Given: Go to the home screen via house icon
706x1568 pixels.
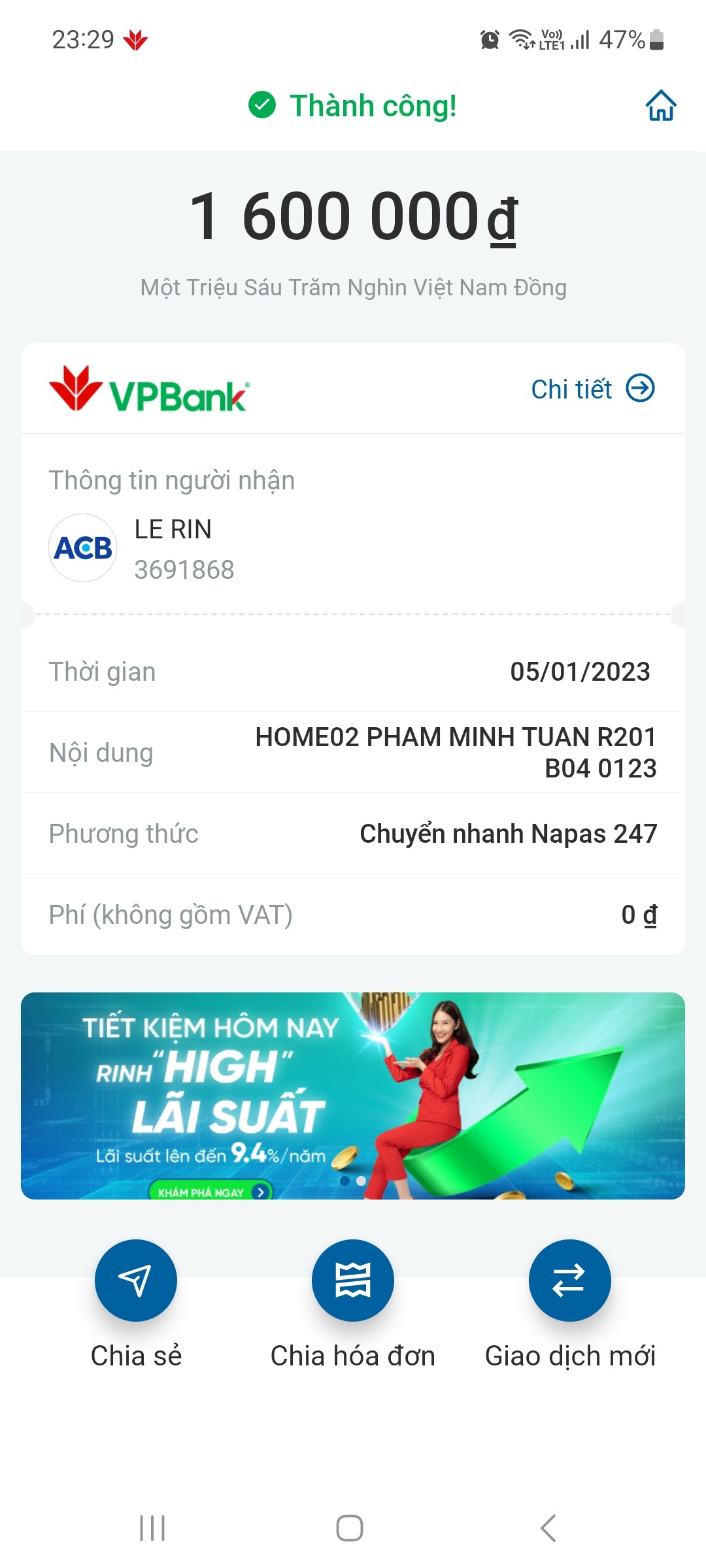Looking at the screenshot, I should [661, 106].
